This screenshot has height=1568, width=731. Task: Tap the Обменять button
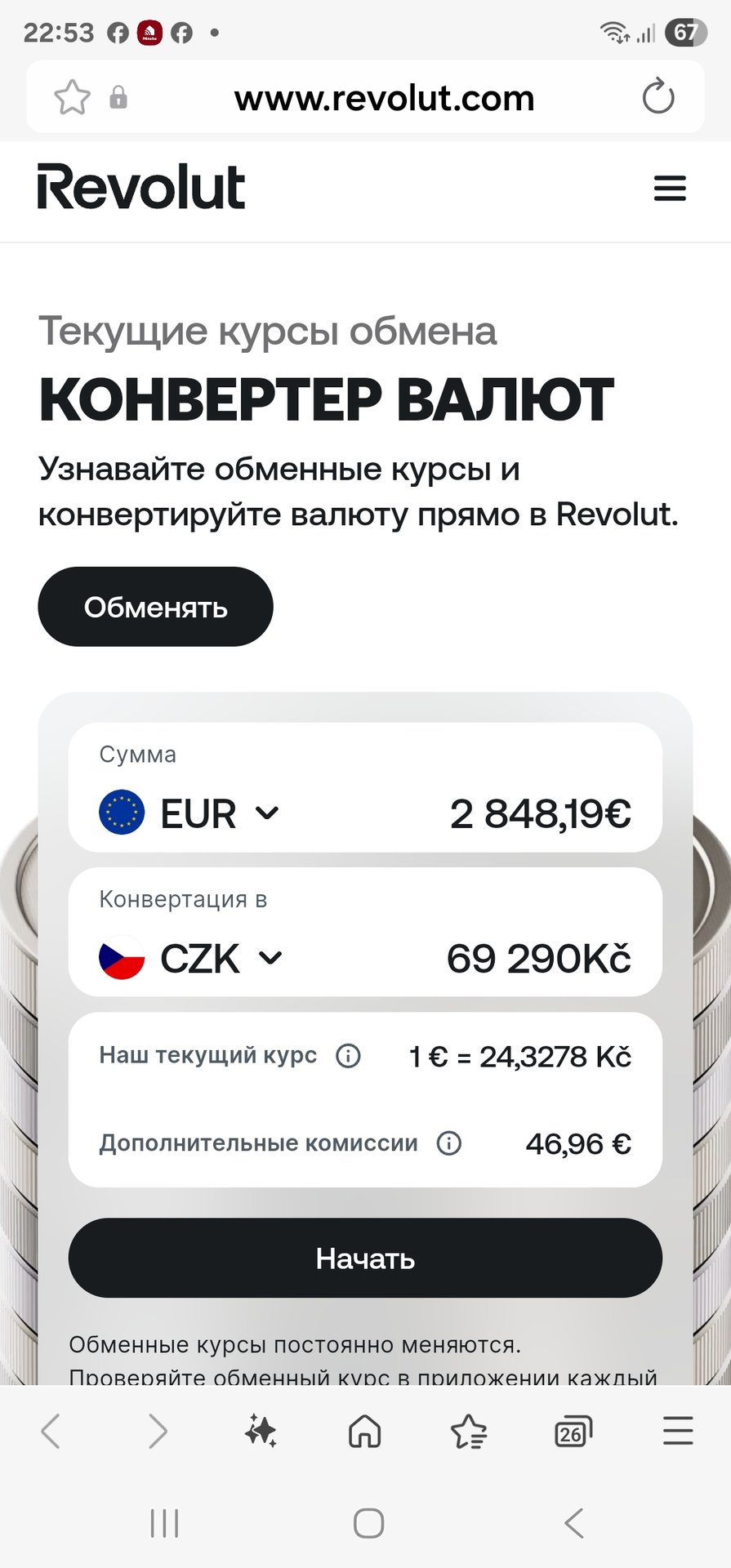(x=155, y=607)
